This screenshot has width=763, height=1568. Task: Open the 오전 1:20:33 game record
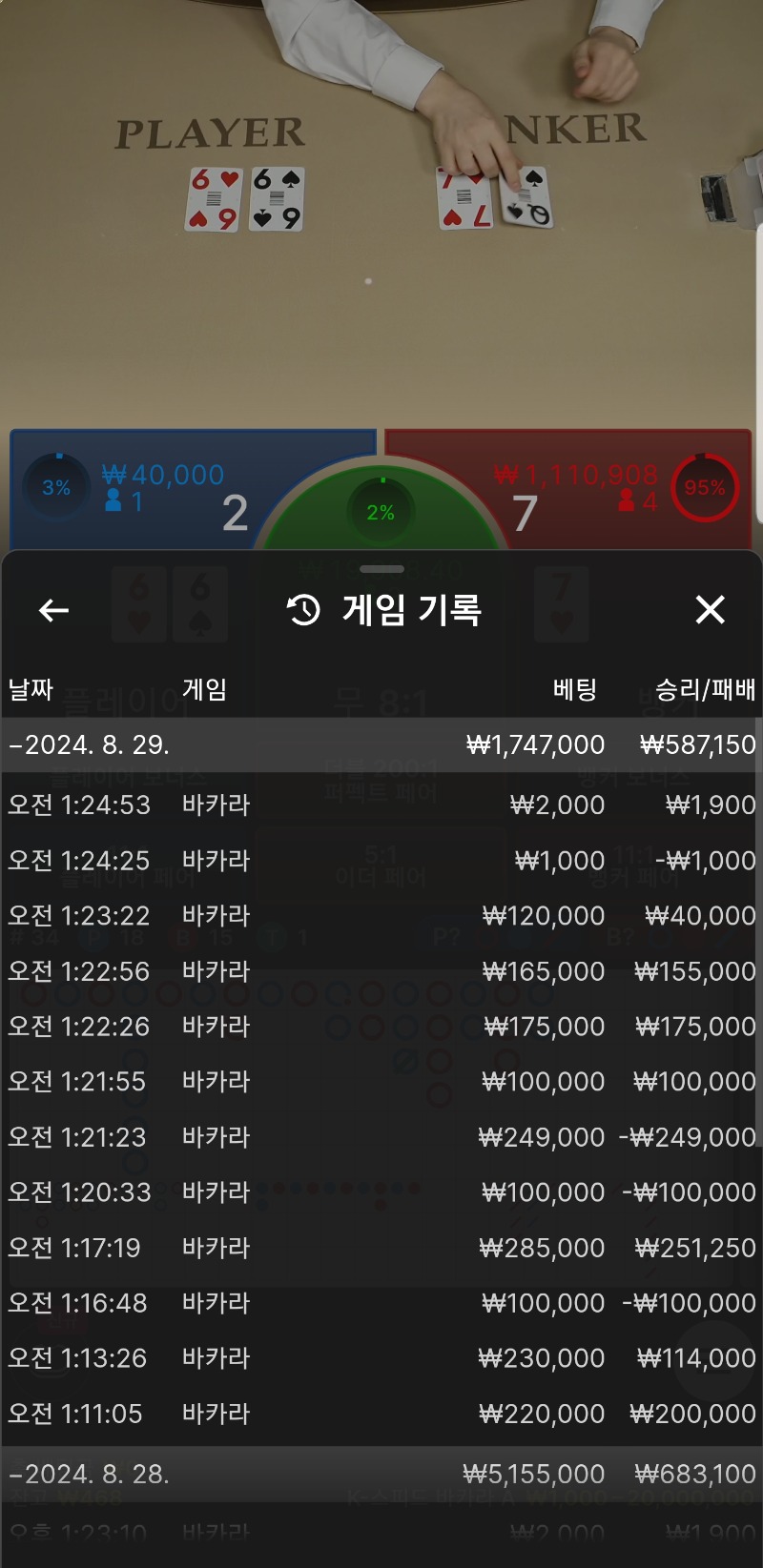point(381,1192)
